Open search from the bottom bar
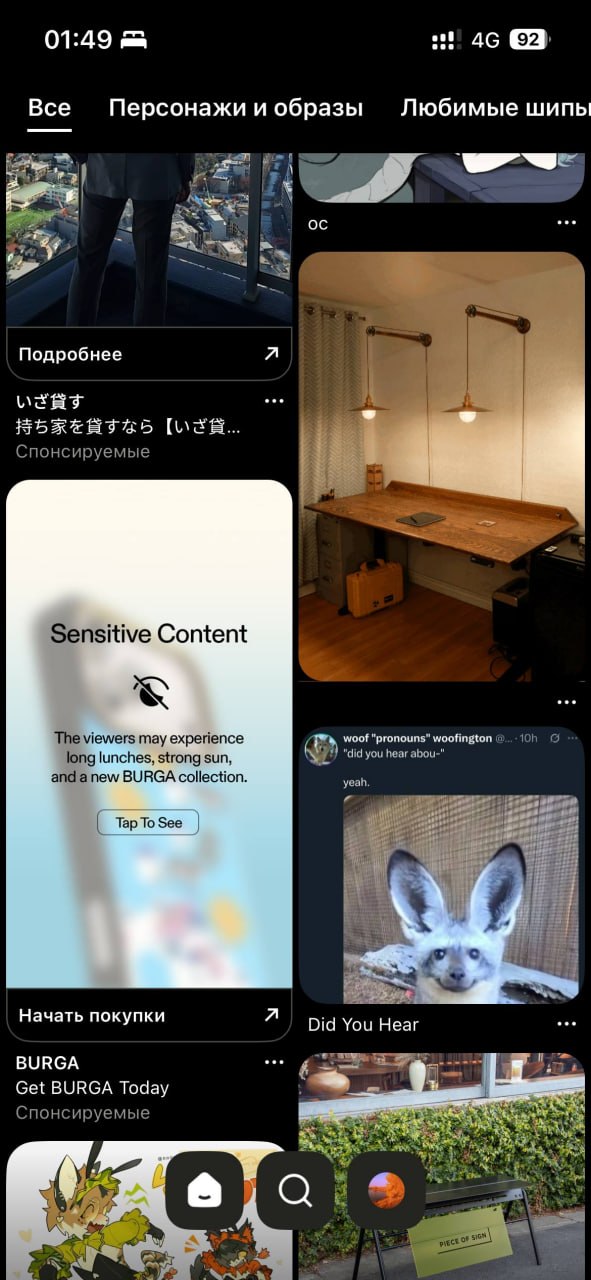591x1280 pixels. point(295,1190)
